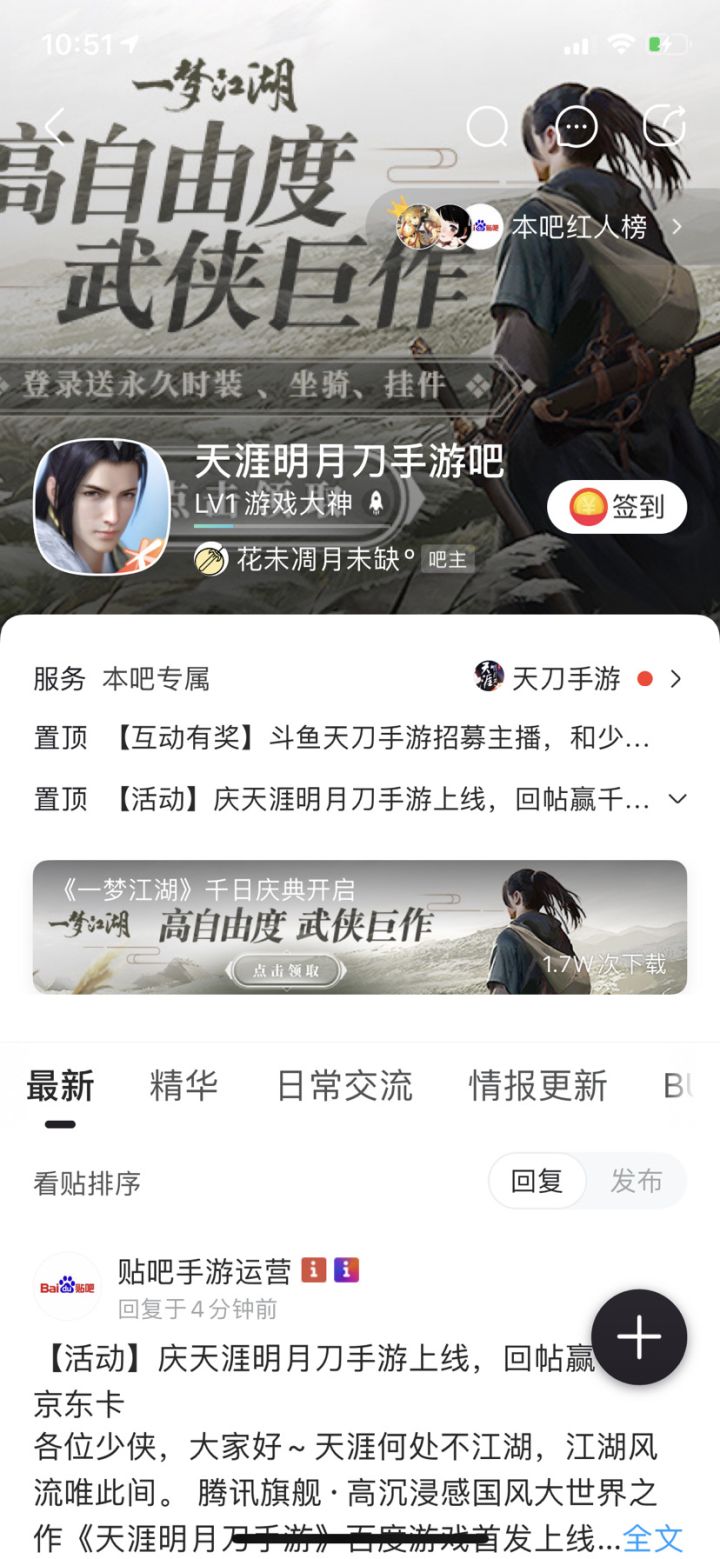Switch to the 情报更新 tab

pos(538,1085)
